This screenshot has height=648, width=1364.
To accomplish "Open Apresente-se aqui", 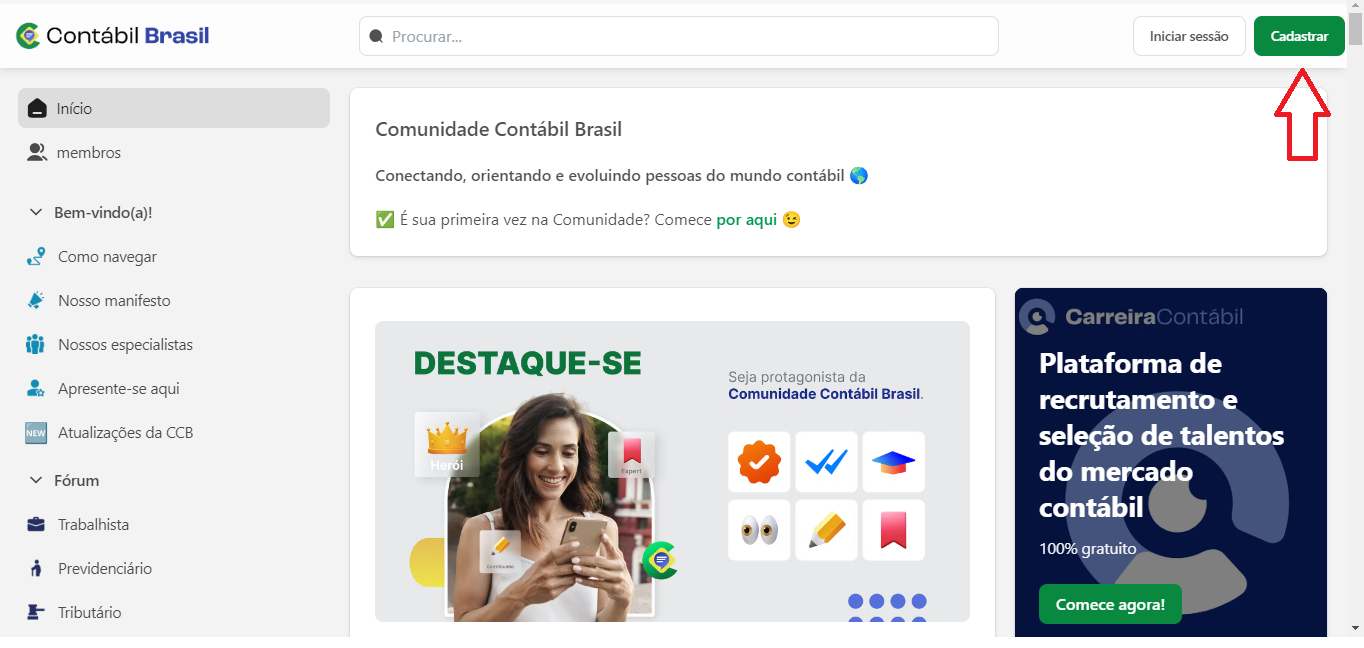I will click(x=118, y=389).
